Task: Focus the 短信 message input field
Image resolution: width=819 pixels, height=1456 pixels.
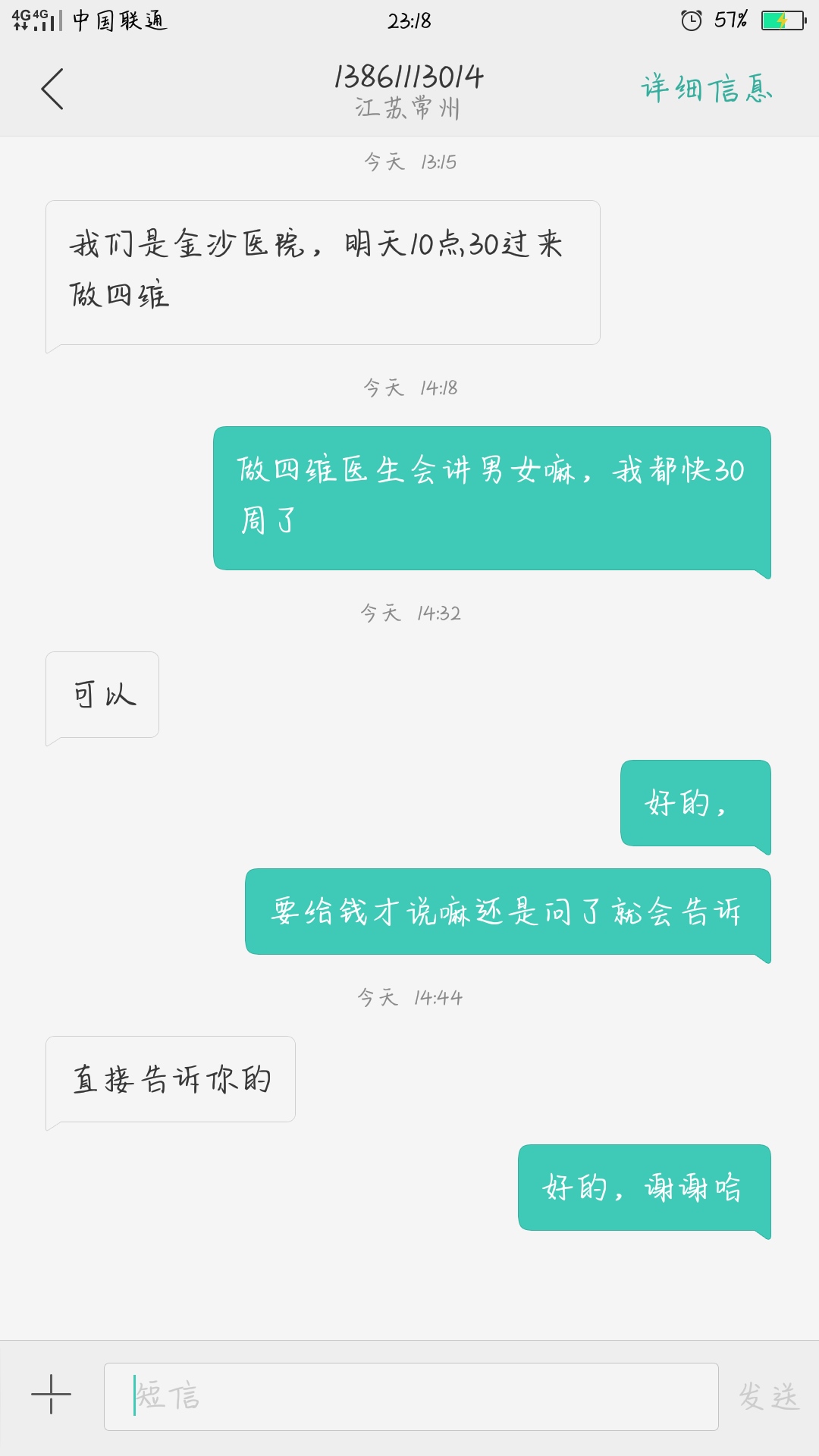Action: [x=411, y=1396]
